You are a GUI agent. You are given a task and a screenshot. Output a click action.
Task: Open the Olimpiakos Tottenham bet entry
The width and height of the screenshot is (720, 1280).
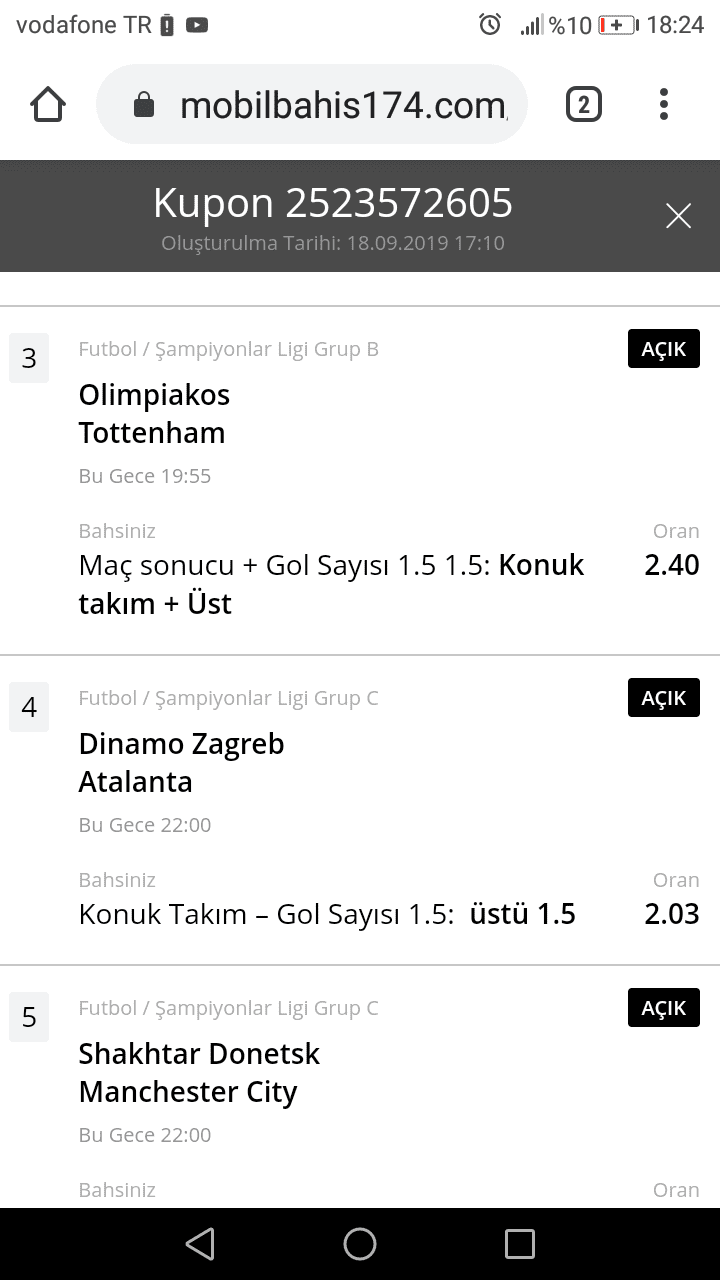pyautogui.click(x=360, y=481)
